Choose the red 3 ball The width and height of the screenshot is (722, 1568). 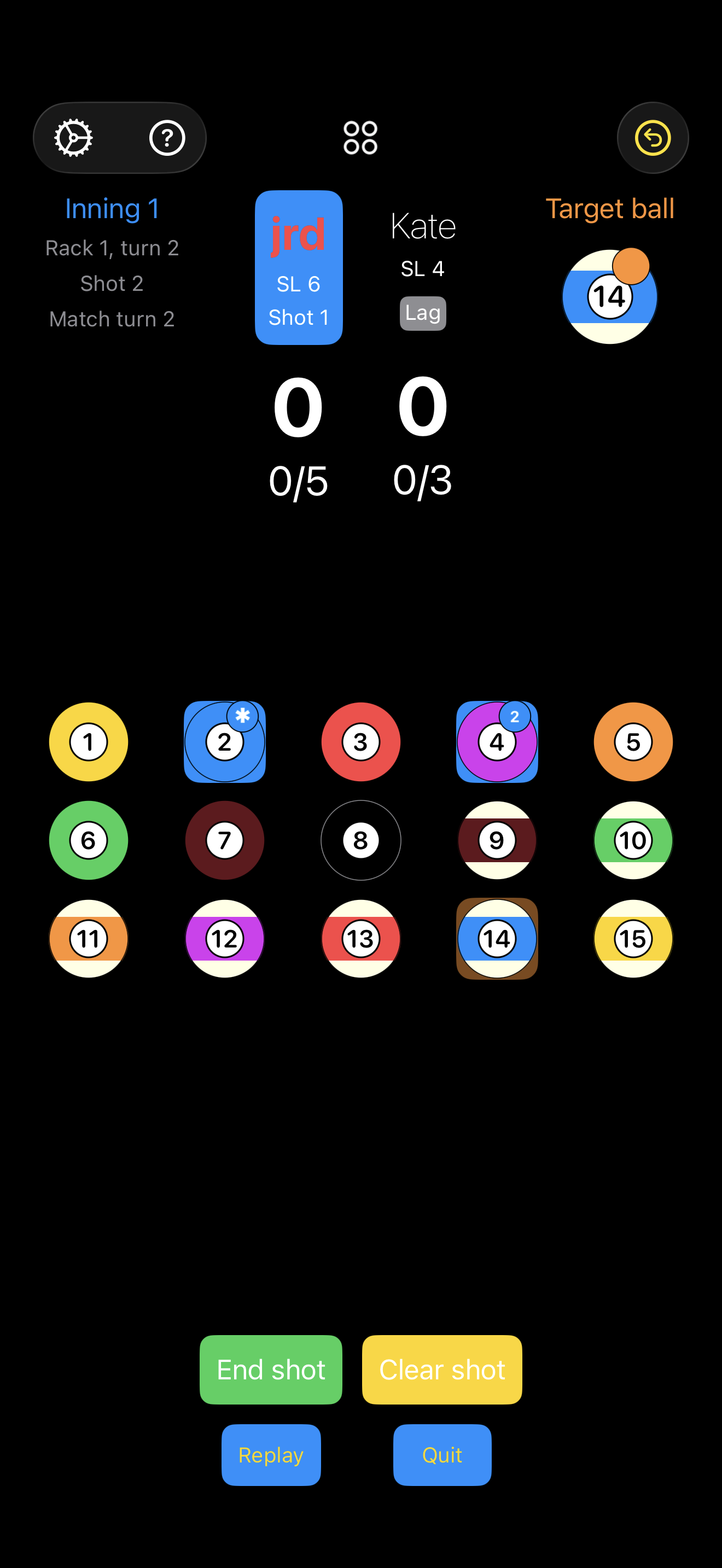point(360,742)
